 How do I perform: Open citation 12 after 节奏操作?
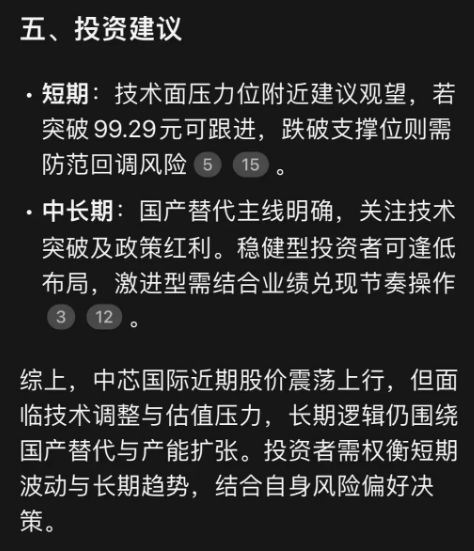(104, 317)
